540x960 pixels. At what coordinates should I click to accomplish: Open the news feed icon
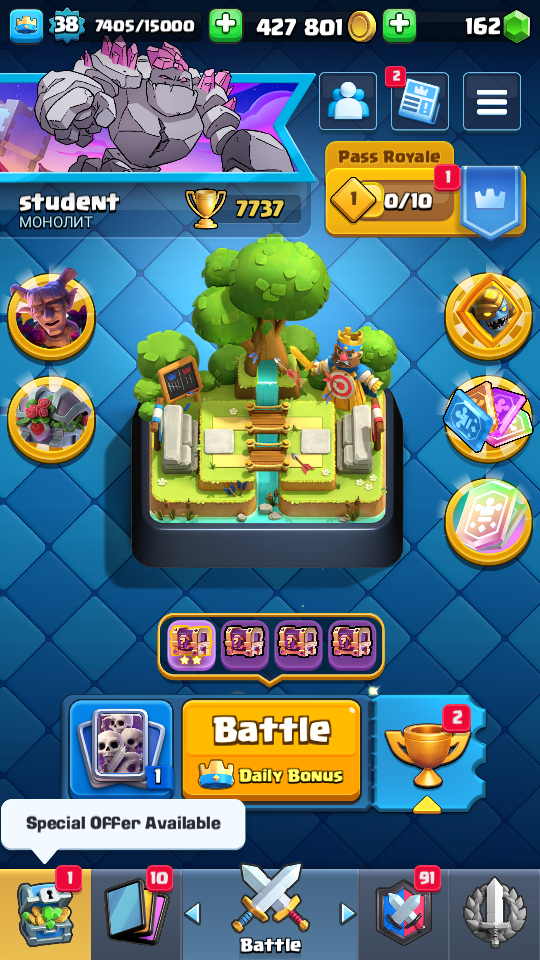tap(420, 102)
